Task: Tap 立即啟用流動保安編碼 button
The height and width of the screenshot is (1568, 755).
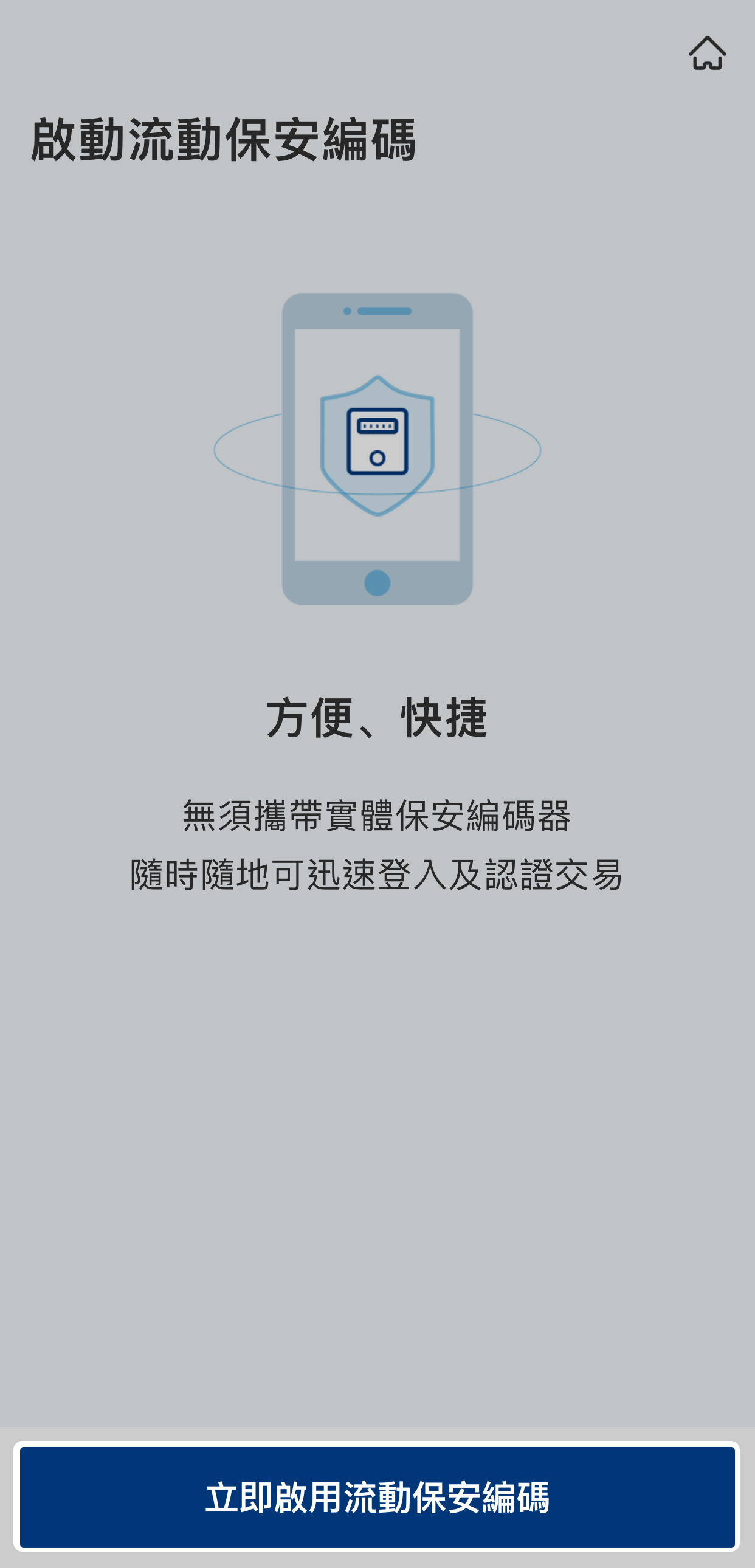Action: (x=377, y=1498)
